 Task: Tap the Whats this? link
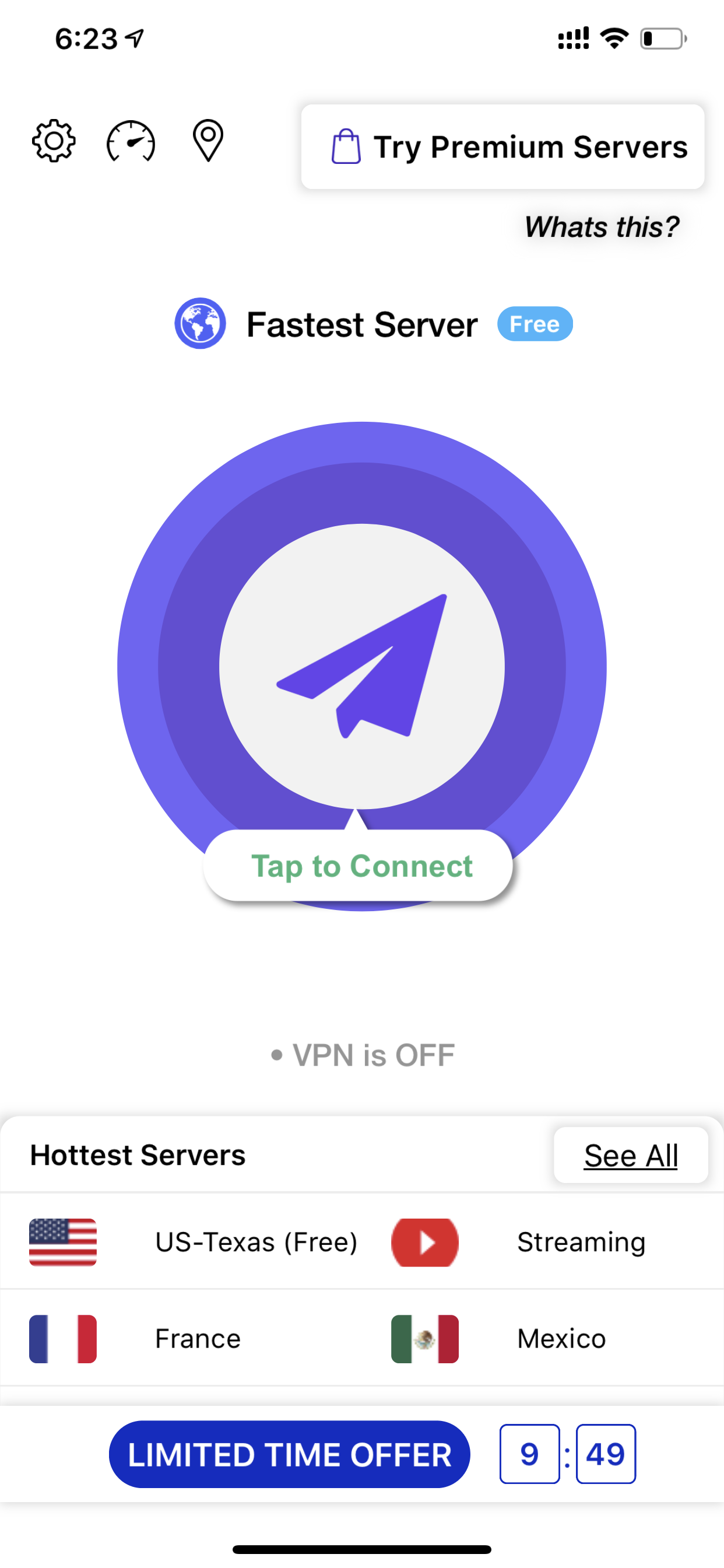pos(601,227)
